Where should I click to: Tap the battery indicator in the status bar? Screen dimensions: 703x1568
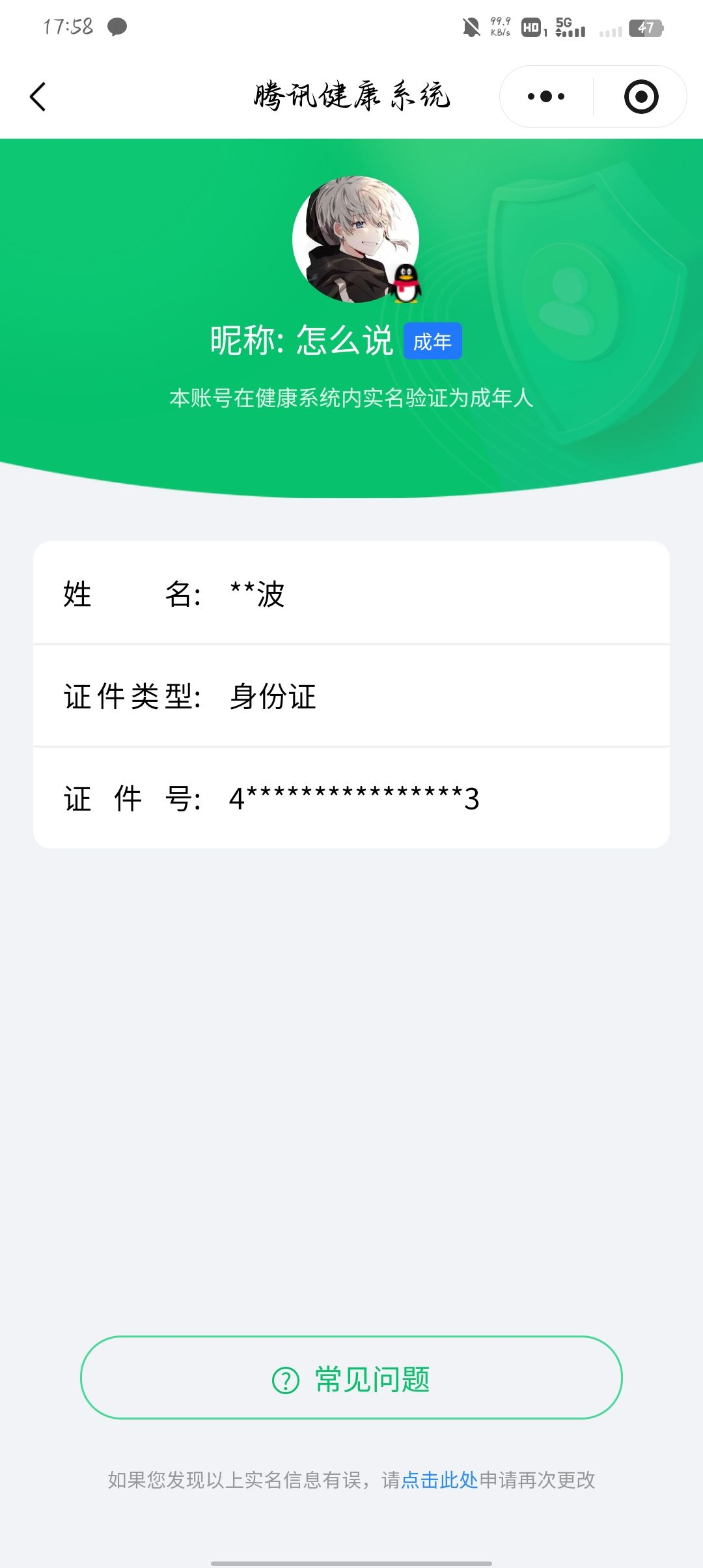645,27
